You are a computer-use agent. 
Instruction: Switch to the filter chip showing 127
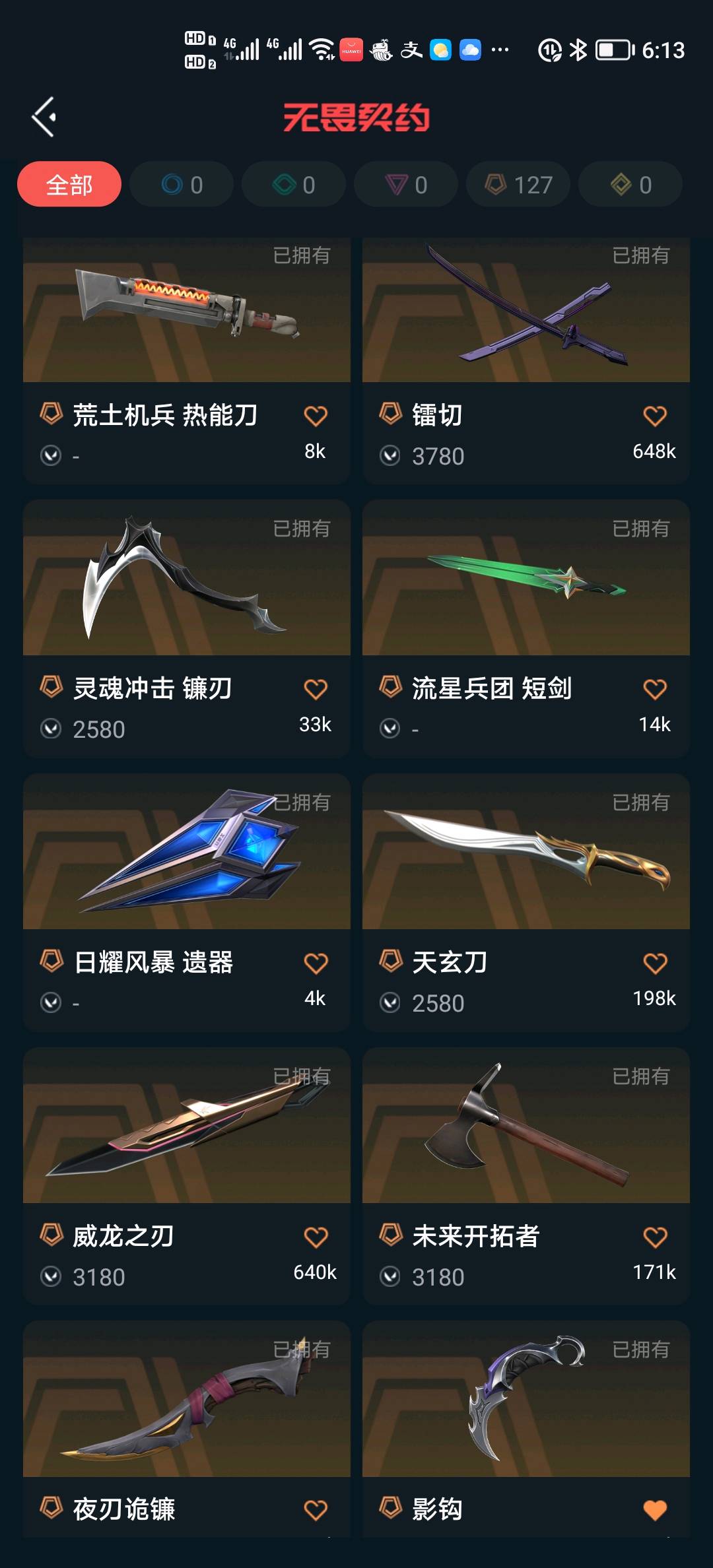point(518,185)
